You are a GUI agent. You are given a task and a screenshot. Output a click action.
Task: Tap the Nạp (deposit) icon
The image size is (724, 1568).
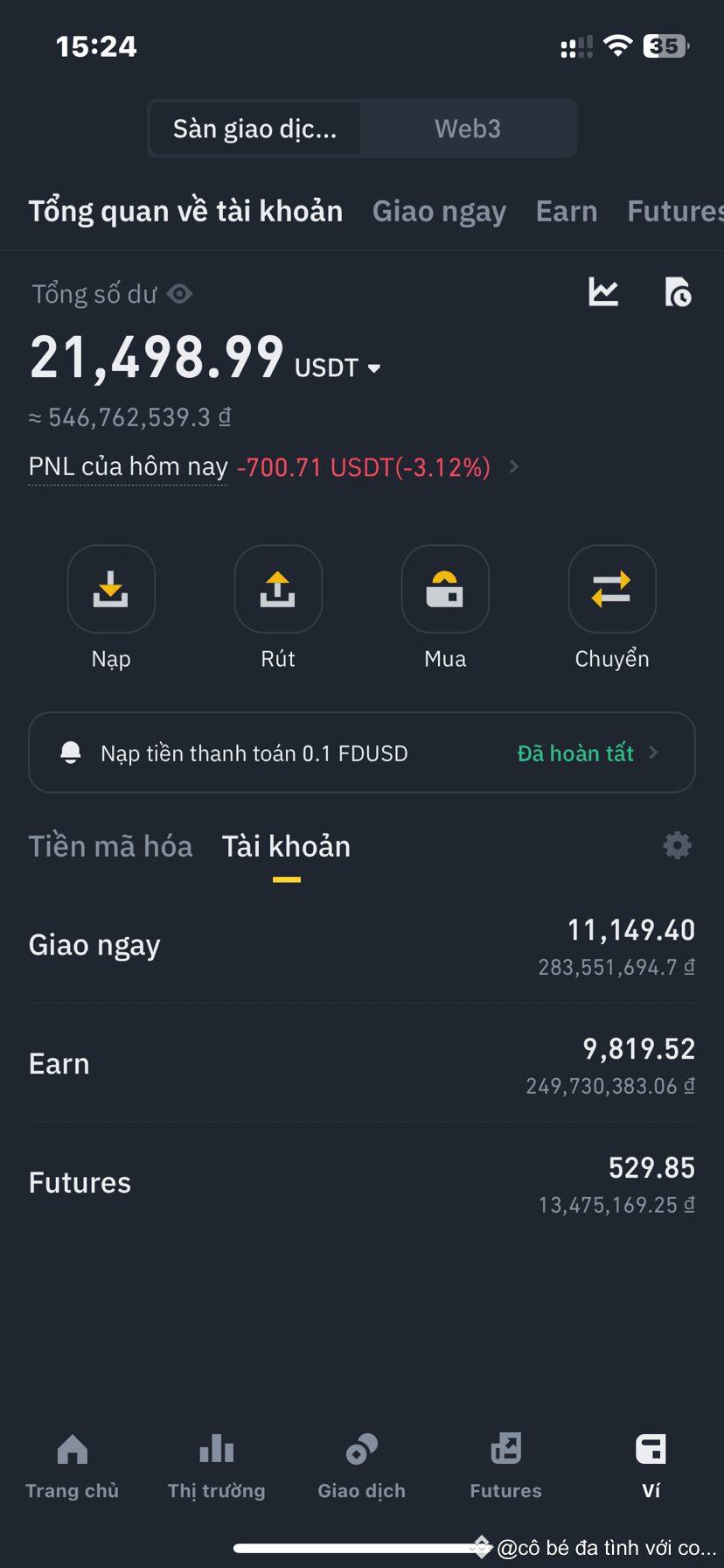111,588
